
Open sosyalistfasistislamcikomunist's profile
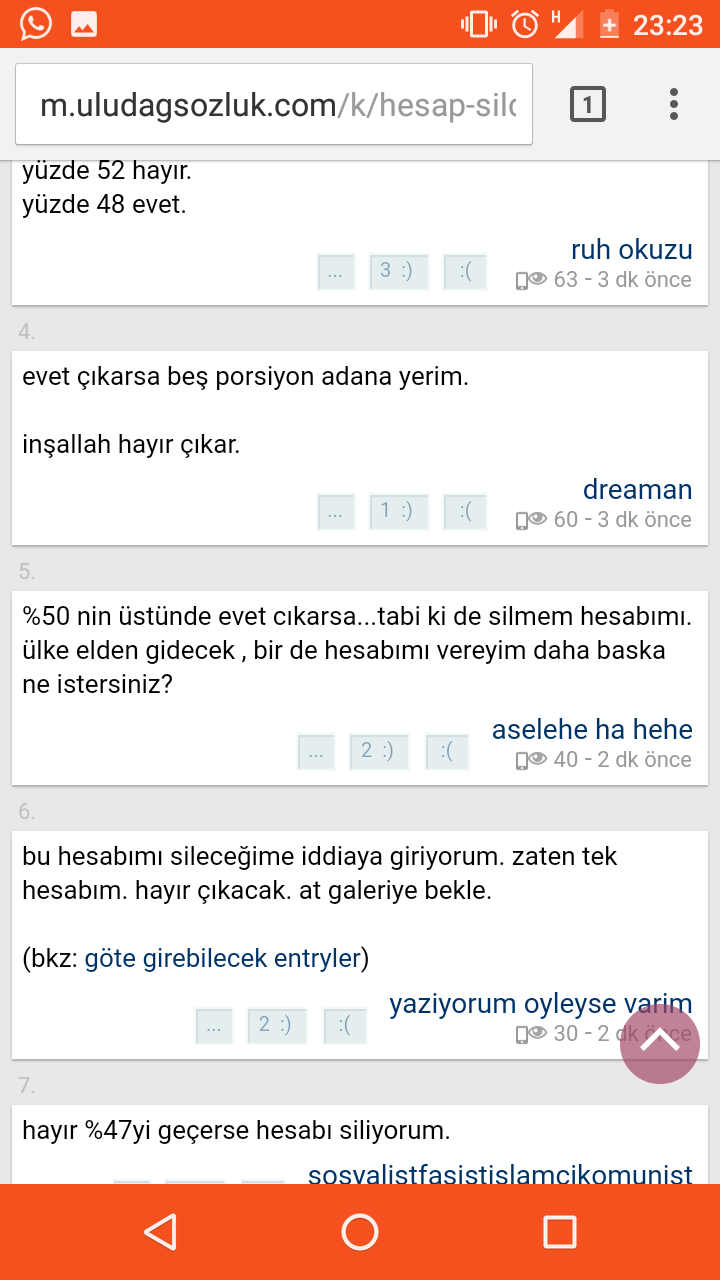coord(500,1173)
